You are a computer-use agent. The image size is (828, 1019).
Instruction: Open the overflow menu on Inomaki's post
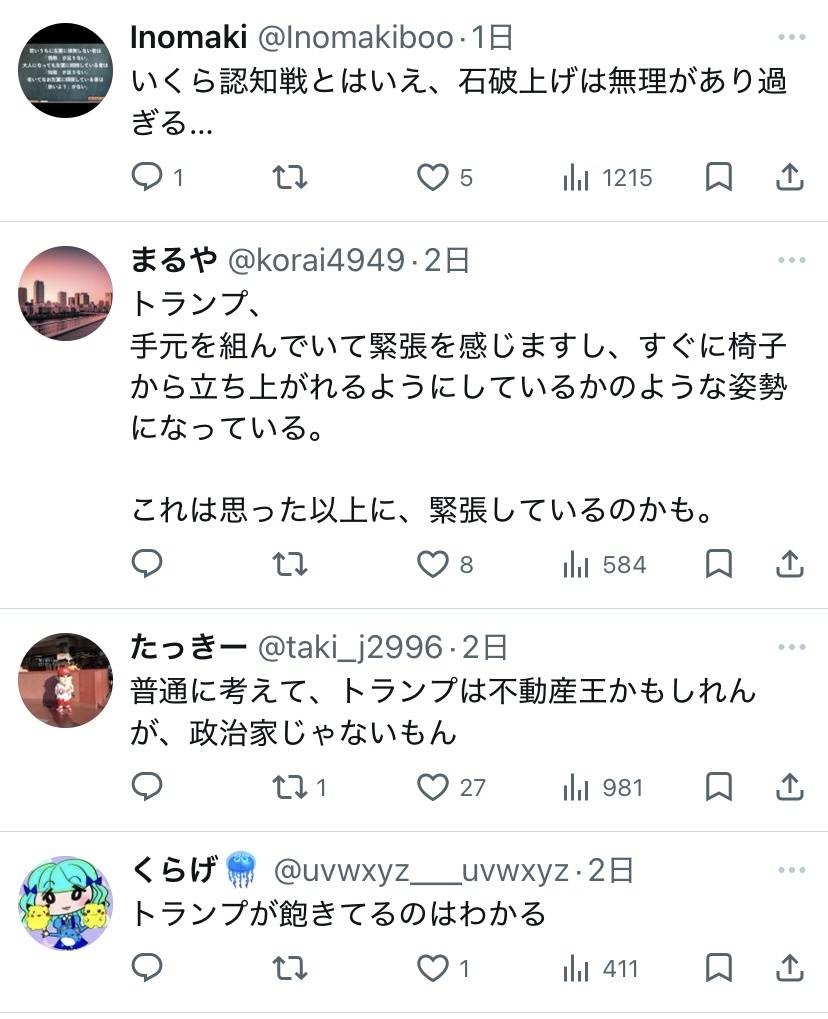[791, 38]
